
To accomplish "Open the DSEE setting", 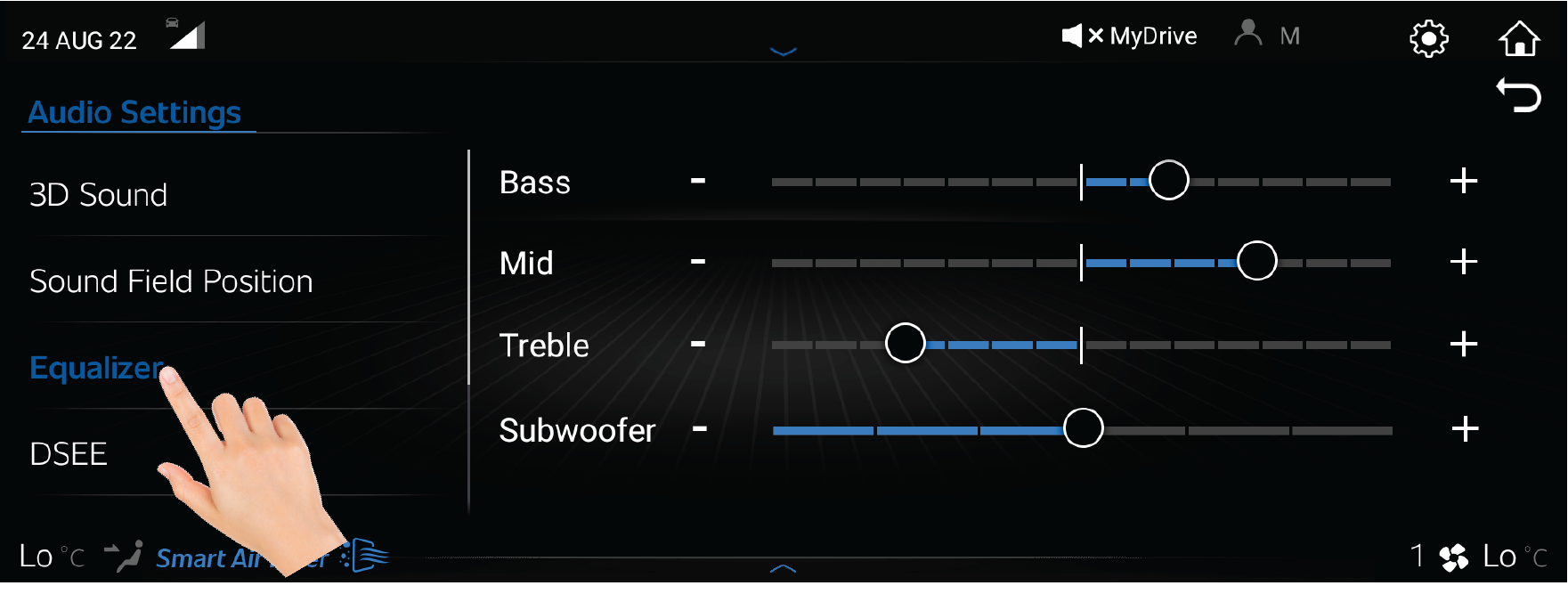I will (x=69, y=454).
